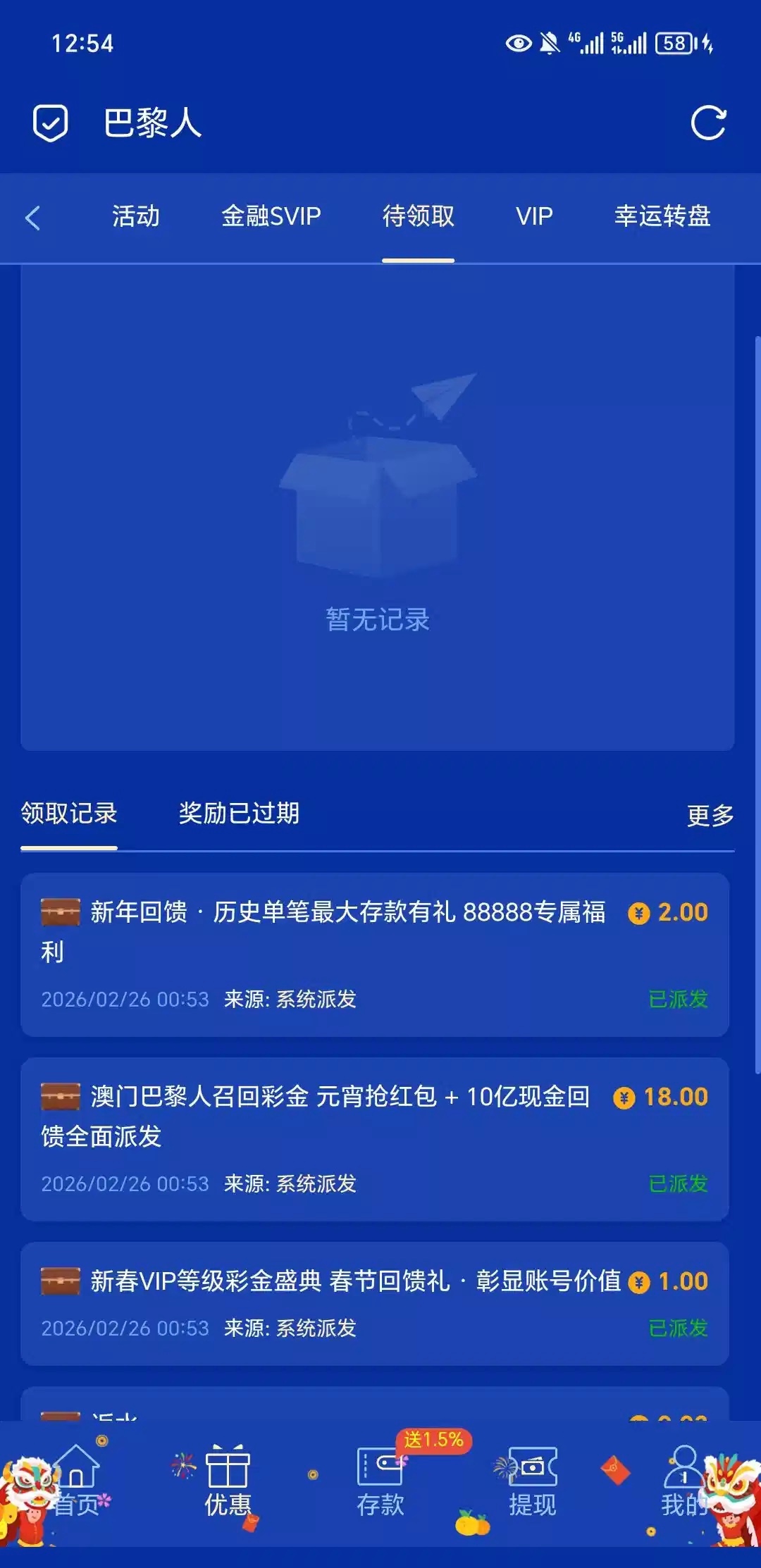Tap 更多 to view more records

click(x=710, y=816)
